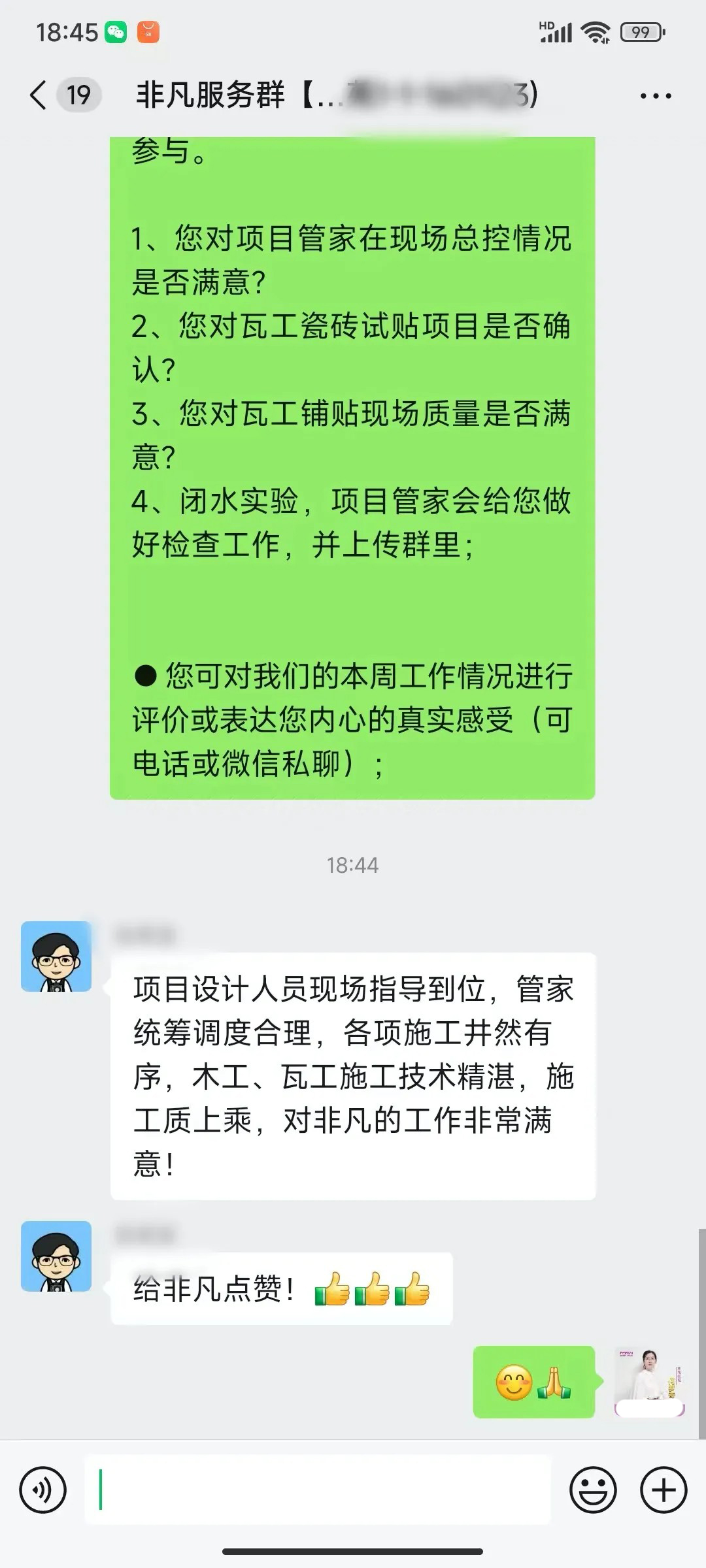Go back to the chat list

(x=39, y=95)
